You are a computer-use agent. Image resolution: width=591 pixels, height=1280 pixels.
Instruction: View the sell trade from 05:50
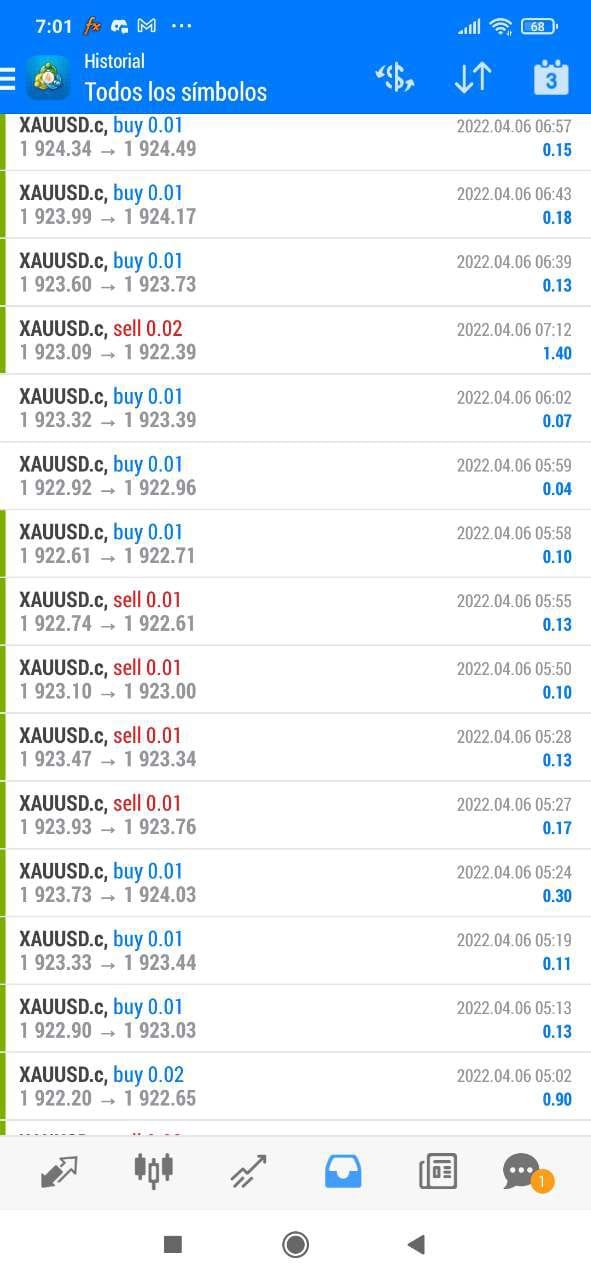[295, 680]
